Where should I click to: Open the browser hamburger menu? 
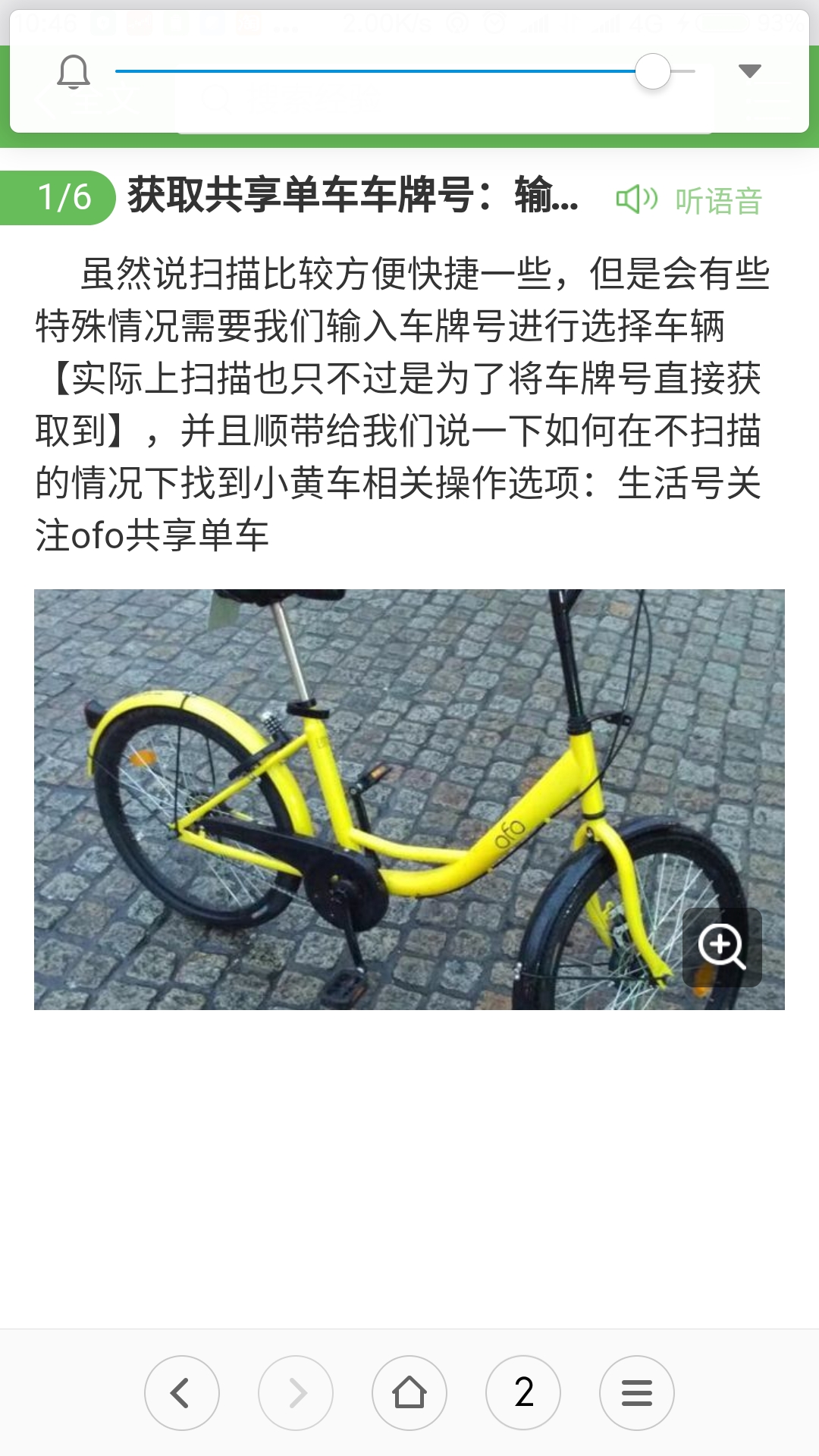tap(637, 1393)
